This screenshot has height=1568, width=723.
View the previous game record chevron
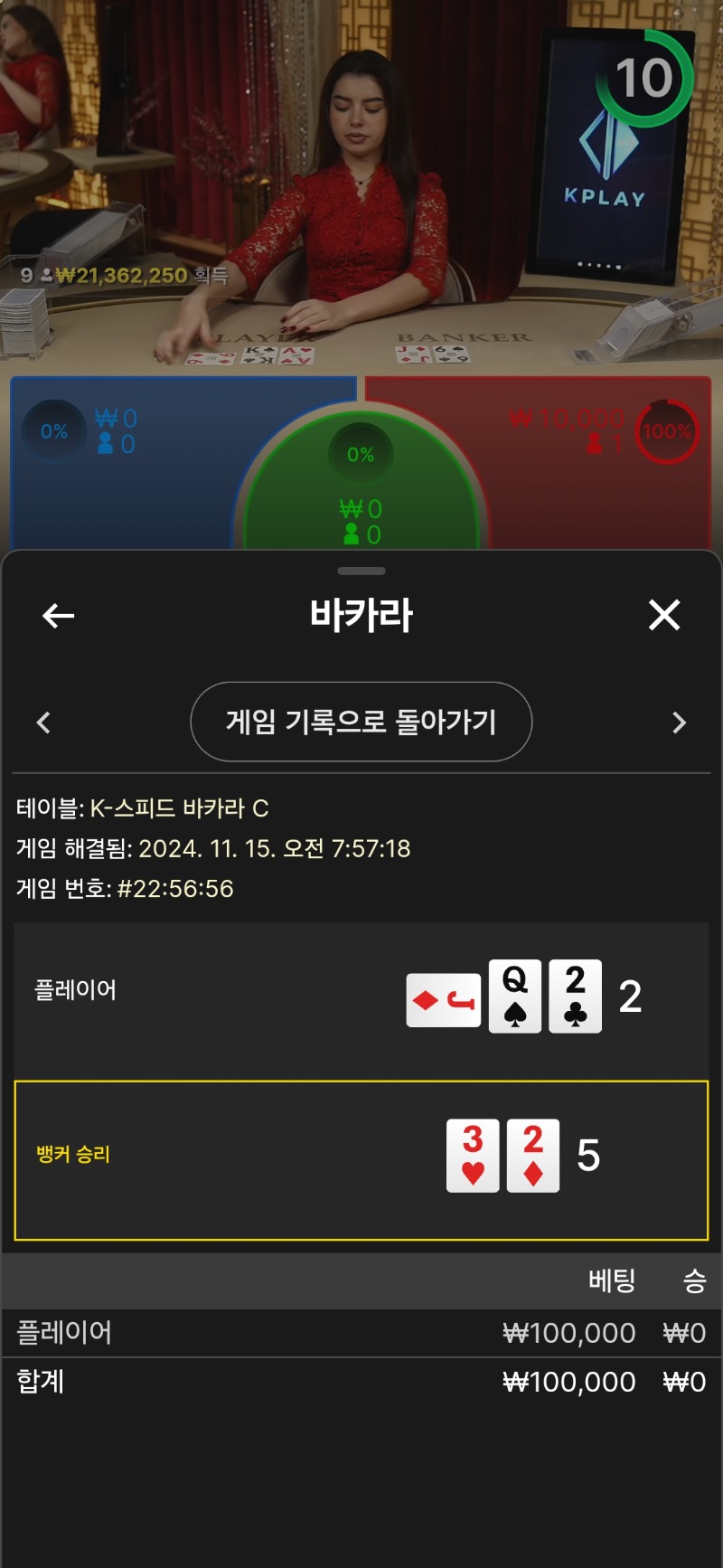pos(43,723)
